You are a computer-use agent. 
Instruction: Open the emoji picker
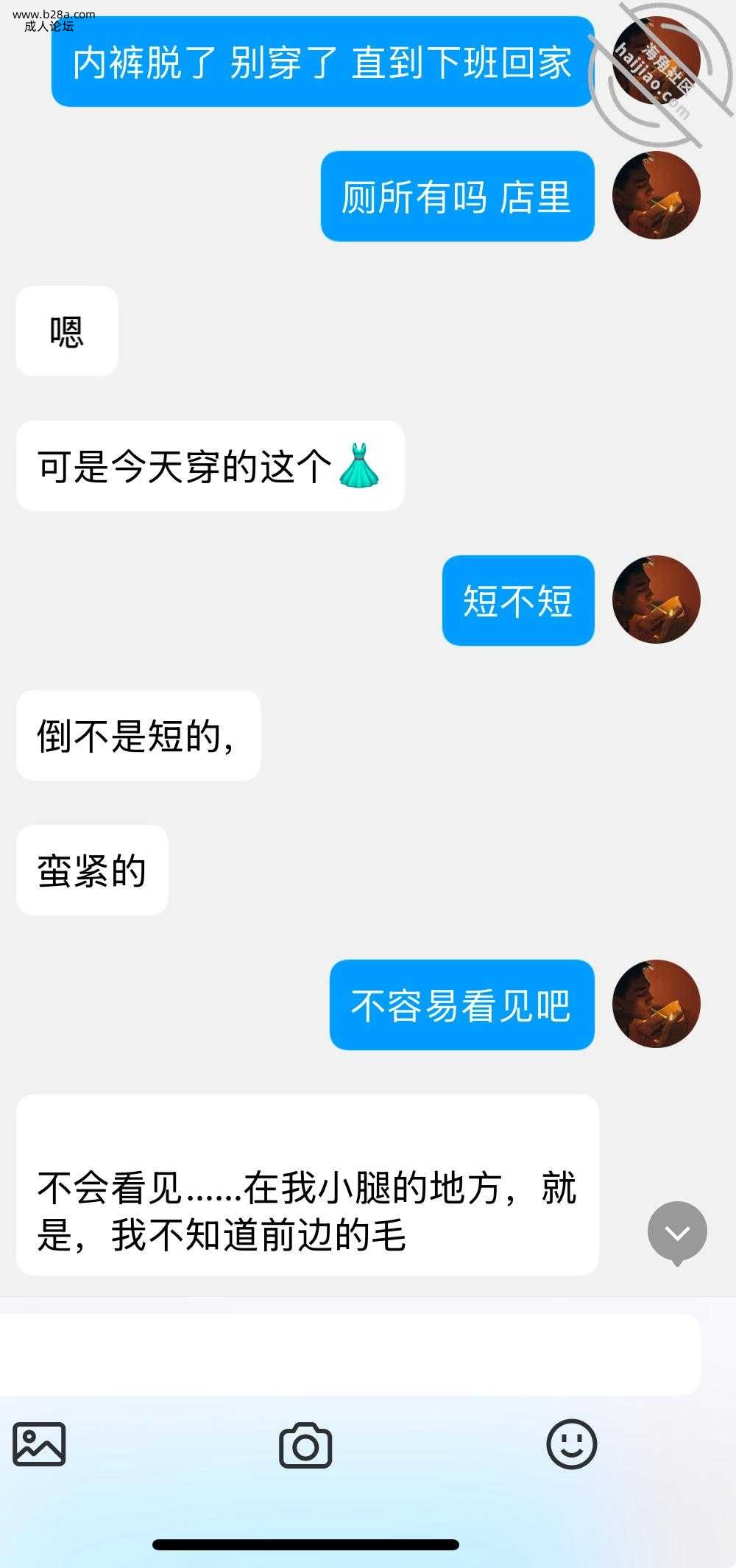pyautogui.click(x=572, y=1444)
